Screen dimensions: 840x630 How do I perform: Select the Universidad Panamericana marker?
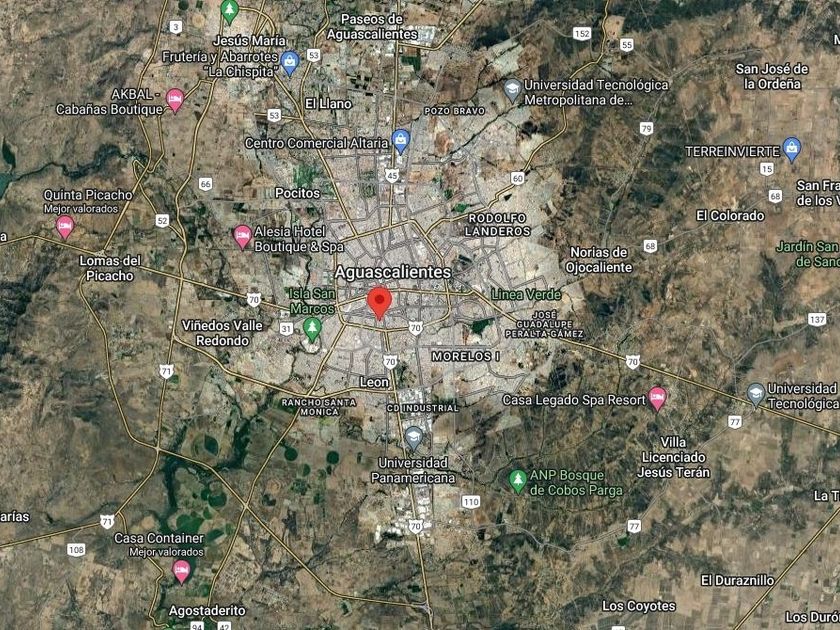(414, 438)
